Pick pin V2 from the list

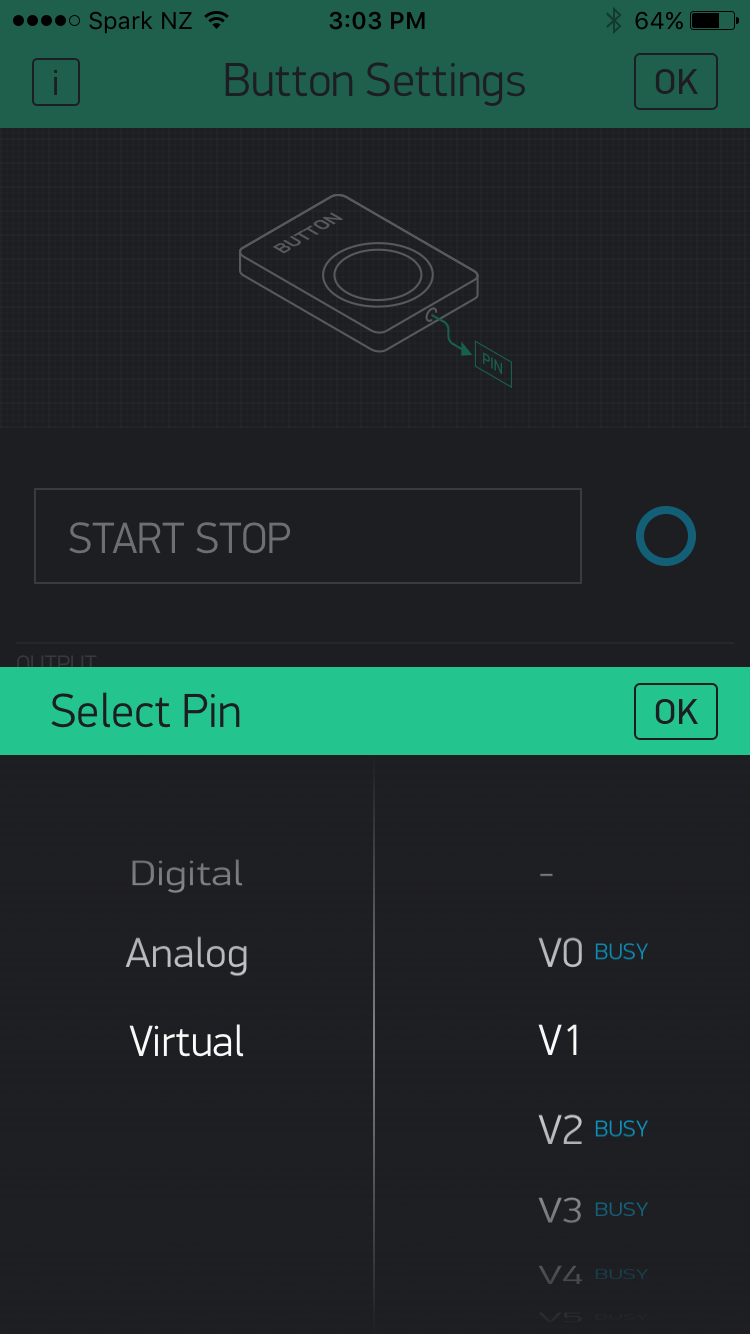[x=561, y=1130]
